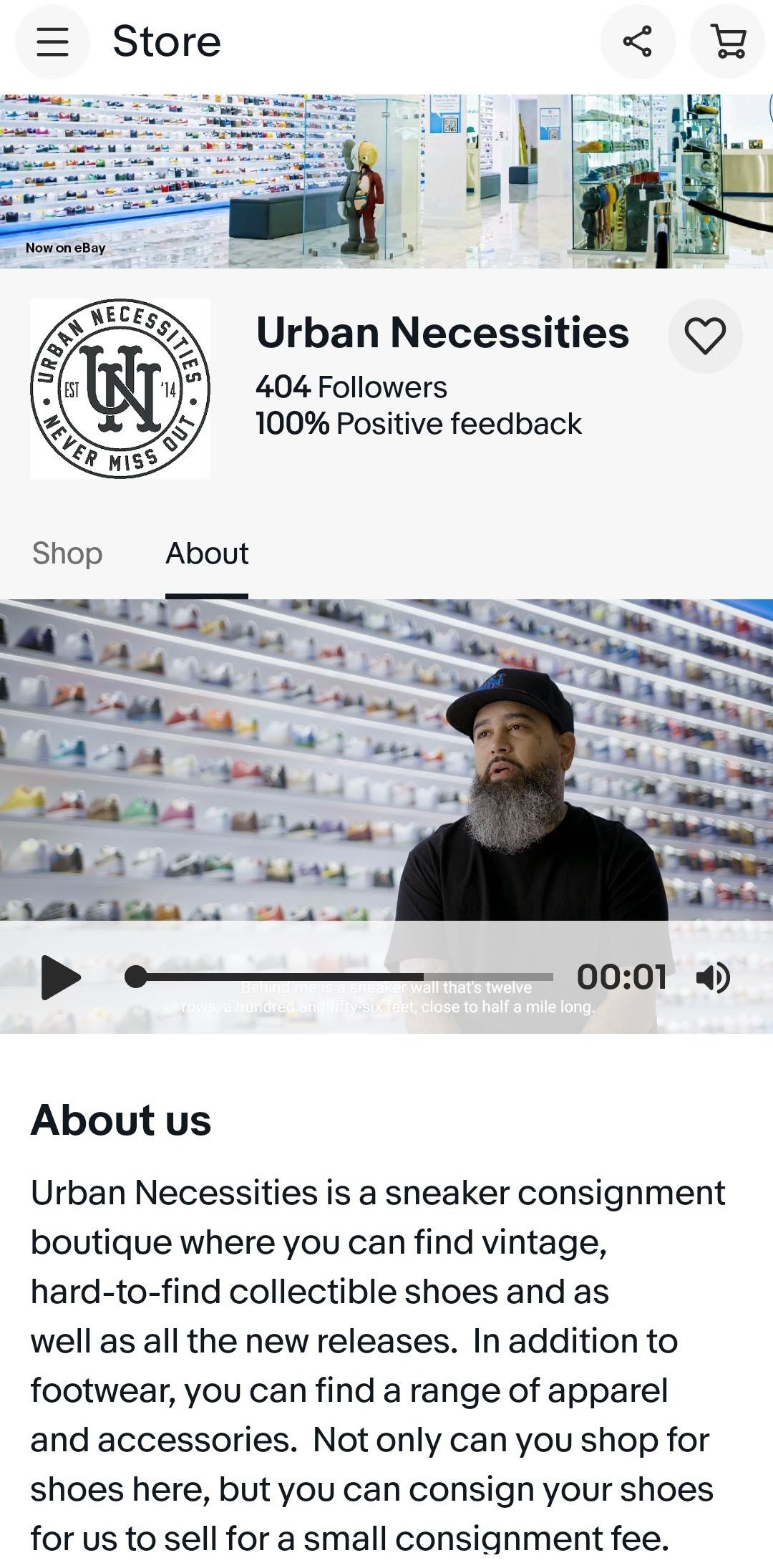
Task: Tap the video progress bar
Action: coord(344,977)
